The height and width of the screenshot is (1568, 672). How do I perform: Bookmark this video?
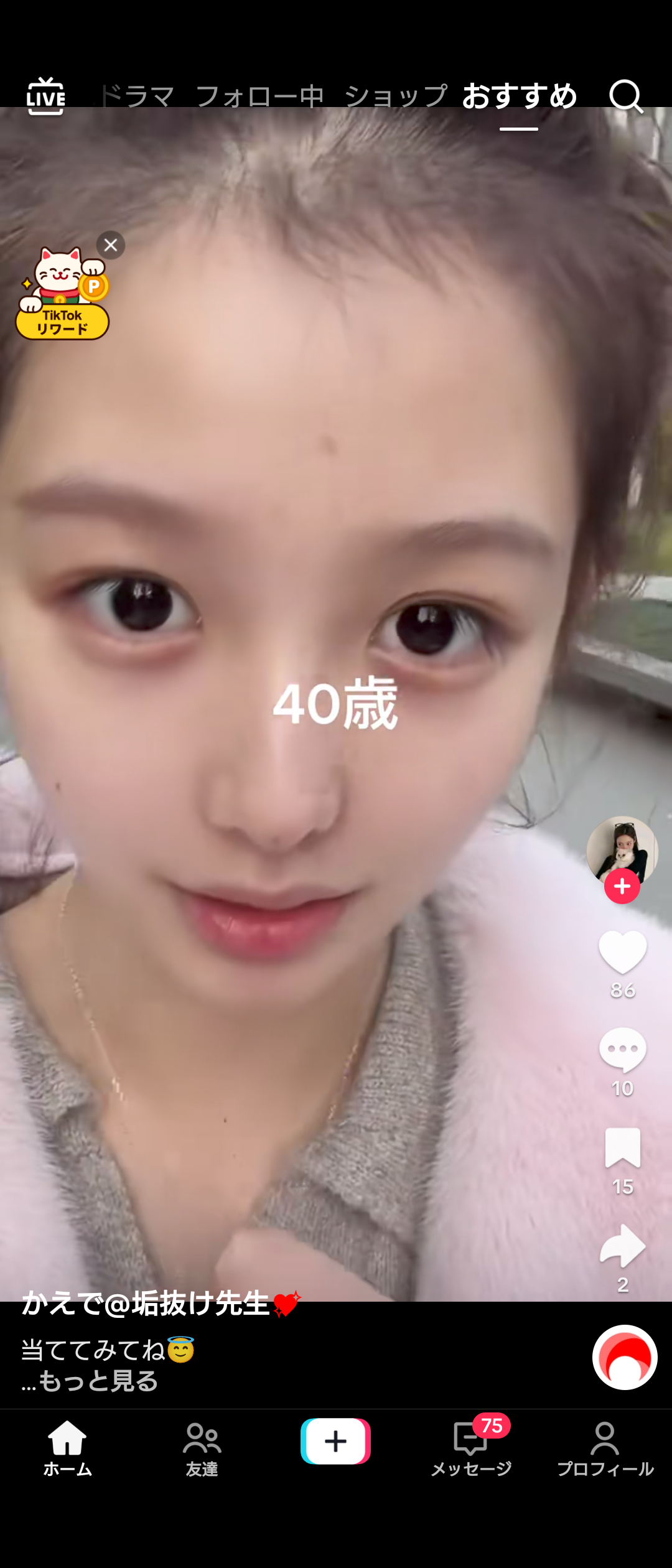tap(623, 1147)
